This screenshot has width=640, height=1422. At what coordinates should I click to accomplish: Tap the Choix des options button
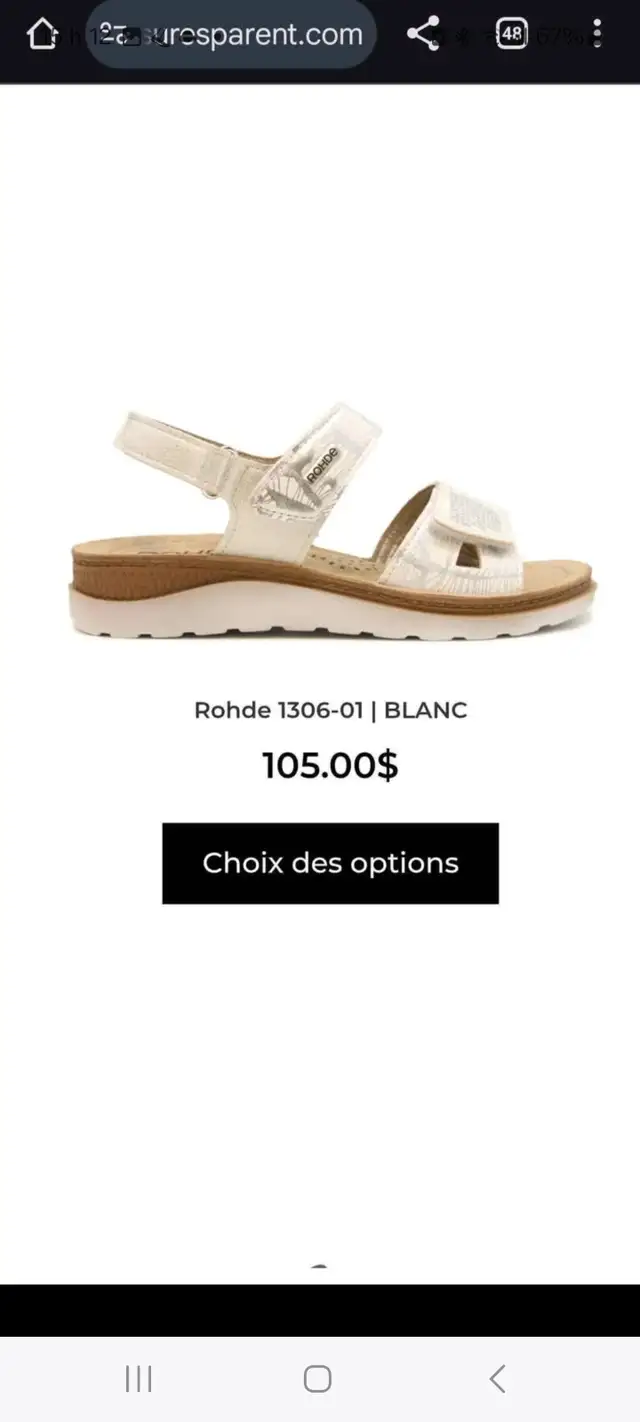(x=330, y=863)
